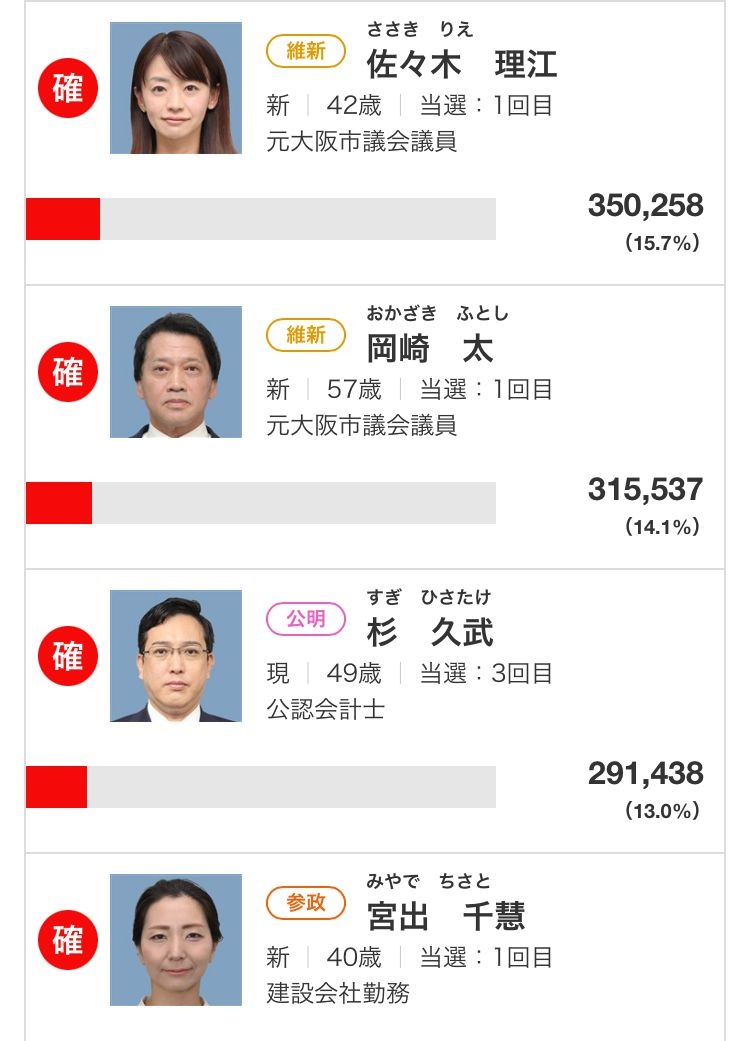The image size is (750, 1041).
Task: View details of candidate 岡崎 太
Action: click(x=430, y=349)
